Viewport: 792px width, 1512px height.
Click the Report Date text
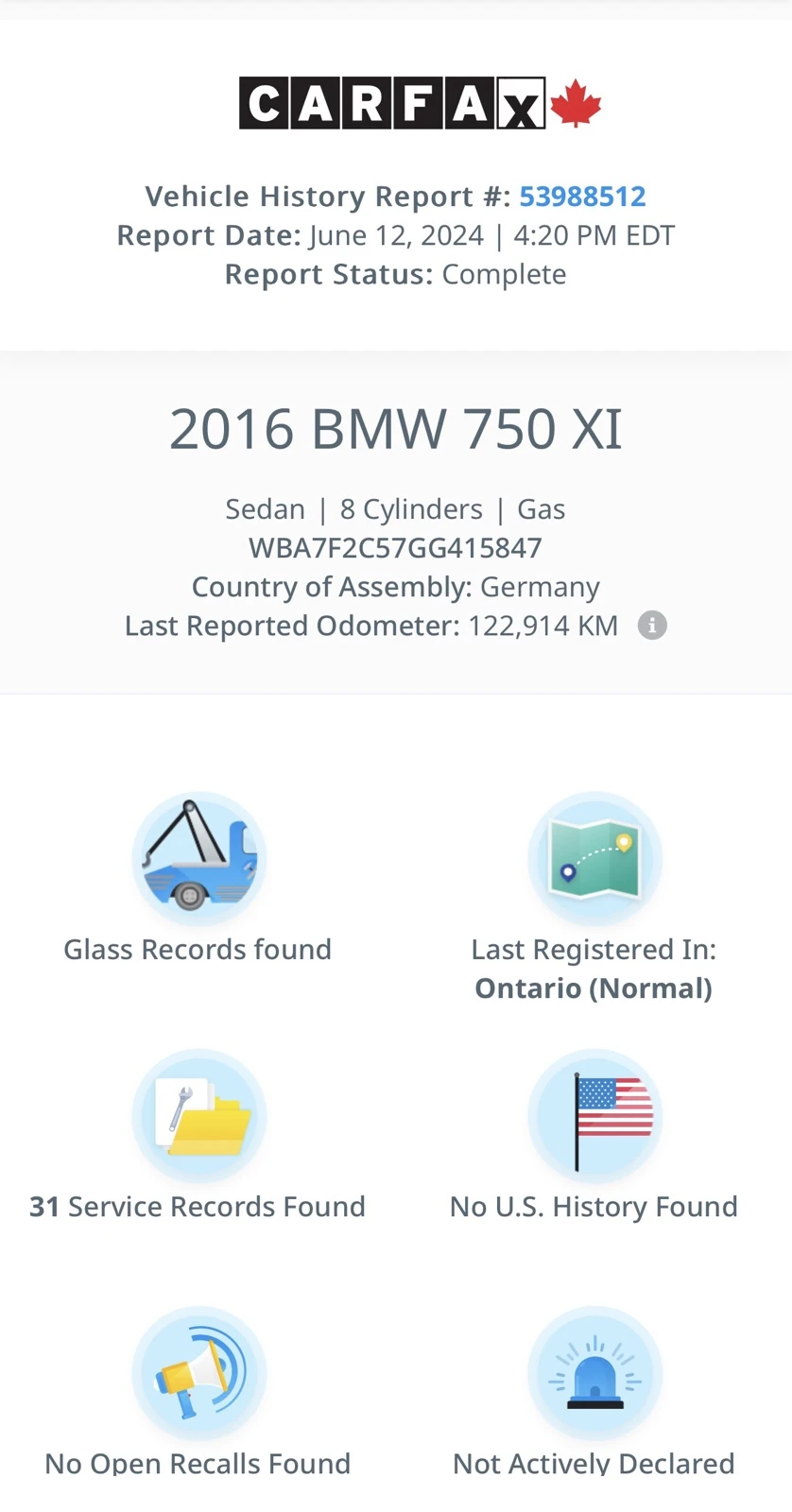point(395,234)
